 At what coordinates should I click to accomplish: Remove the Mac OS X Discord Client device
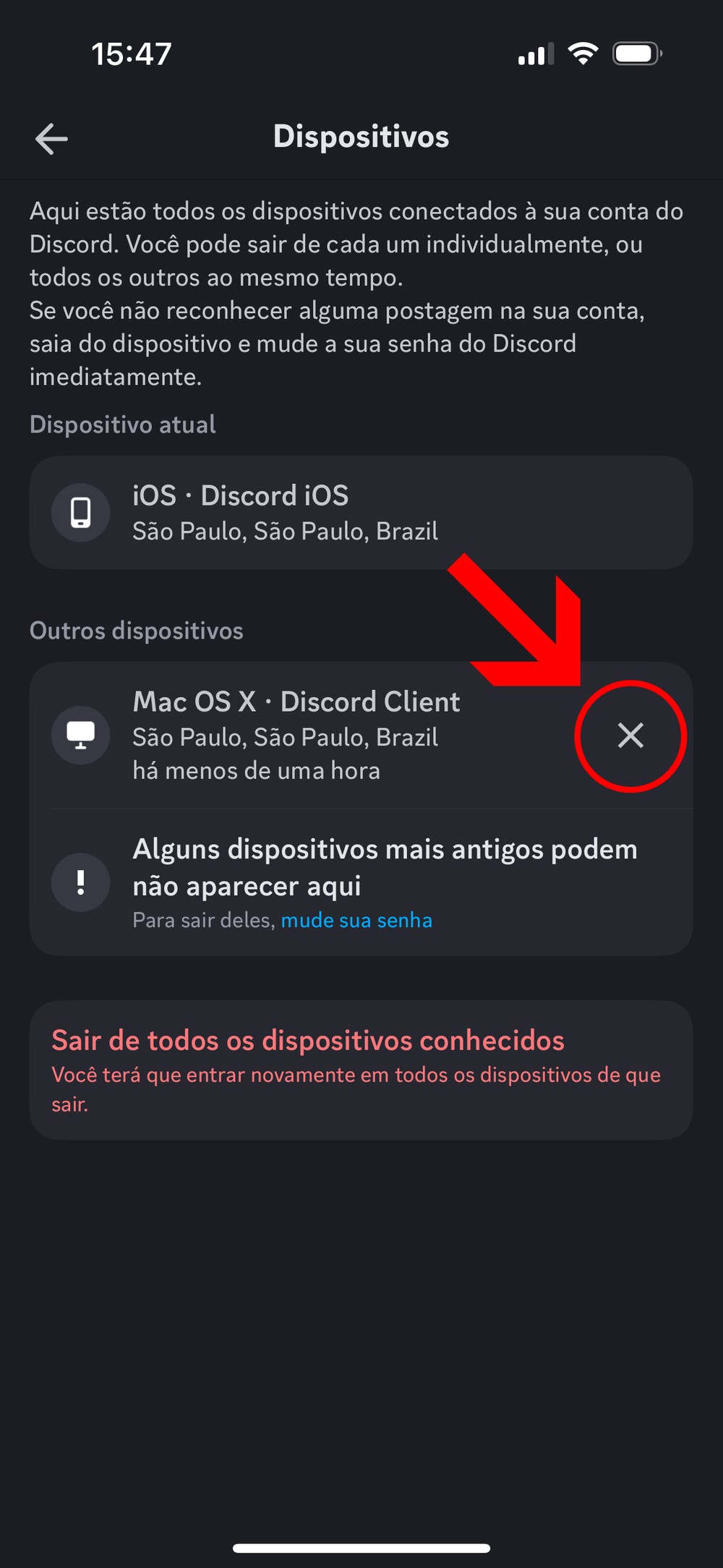[630, 736]
